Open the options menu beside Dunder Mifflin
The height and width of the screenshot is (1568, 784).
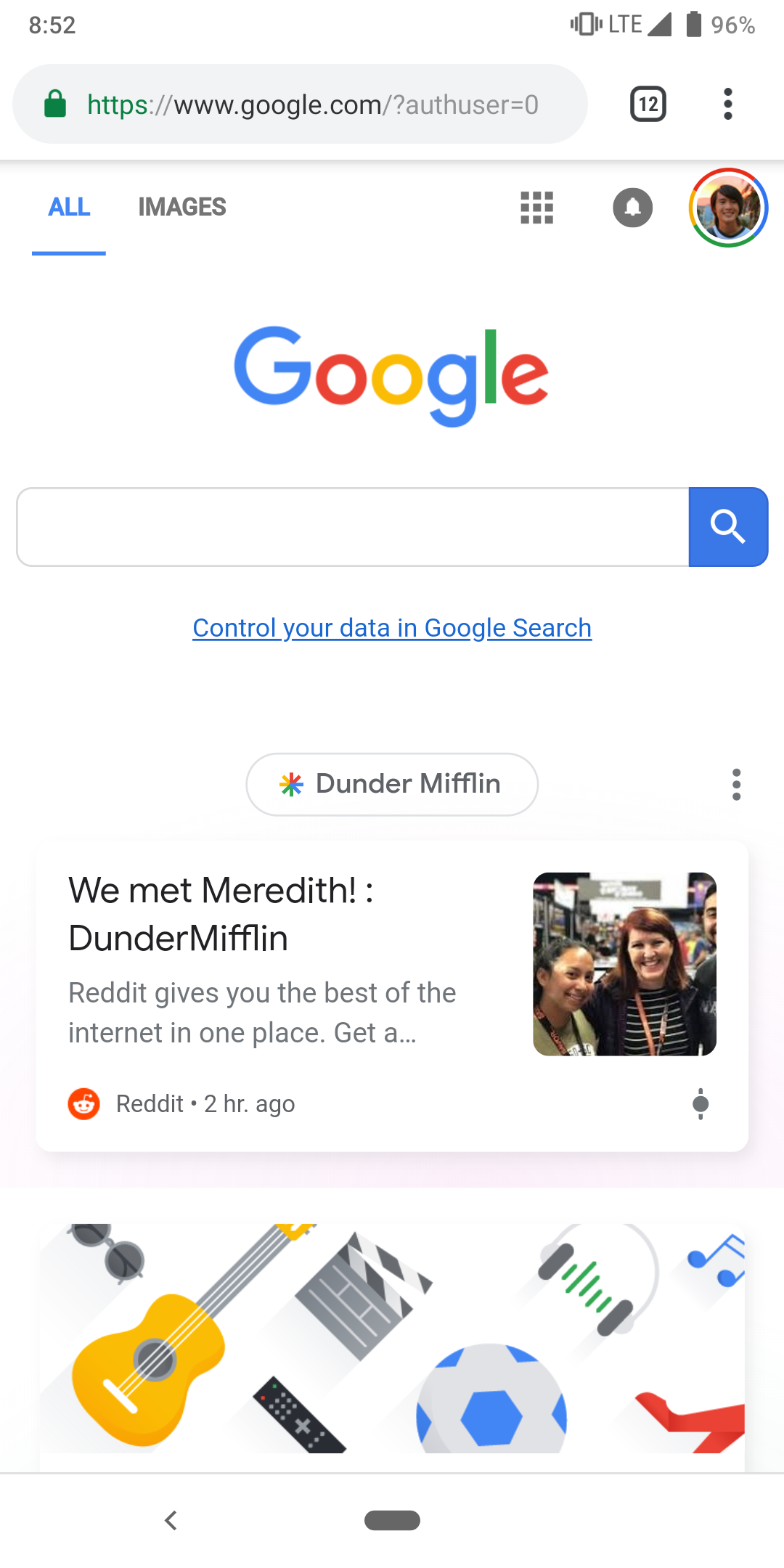tap(736, 785)
